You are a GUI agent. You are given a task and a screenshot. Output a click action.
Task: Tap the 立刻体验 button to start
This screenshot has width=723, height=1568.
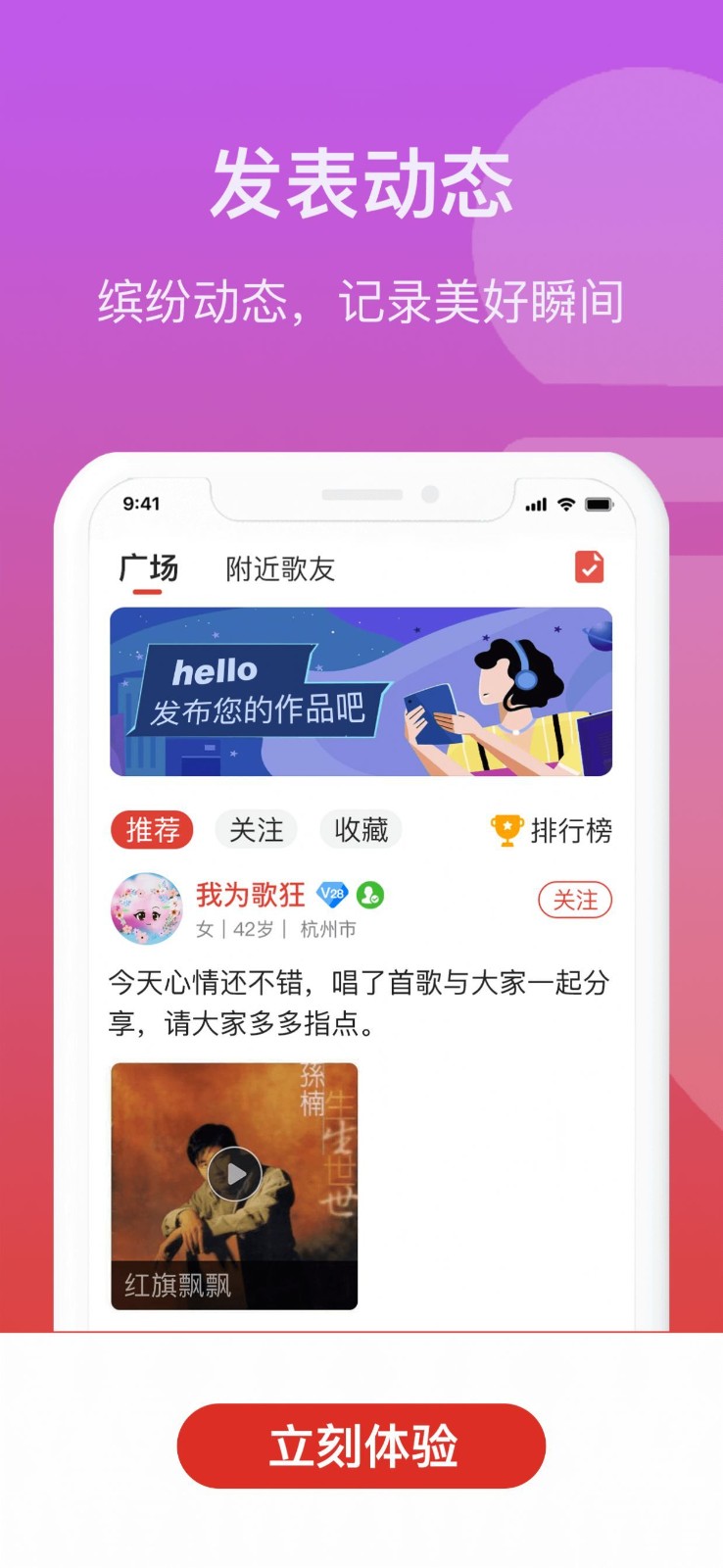click(x=361, y=1445)
